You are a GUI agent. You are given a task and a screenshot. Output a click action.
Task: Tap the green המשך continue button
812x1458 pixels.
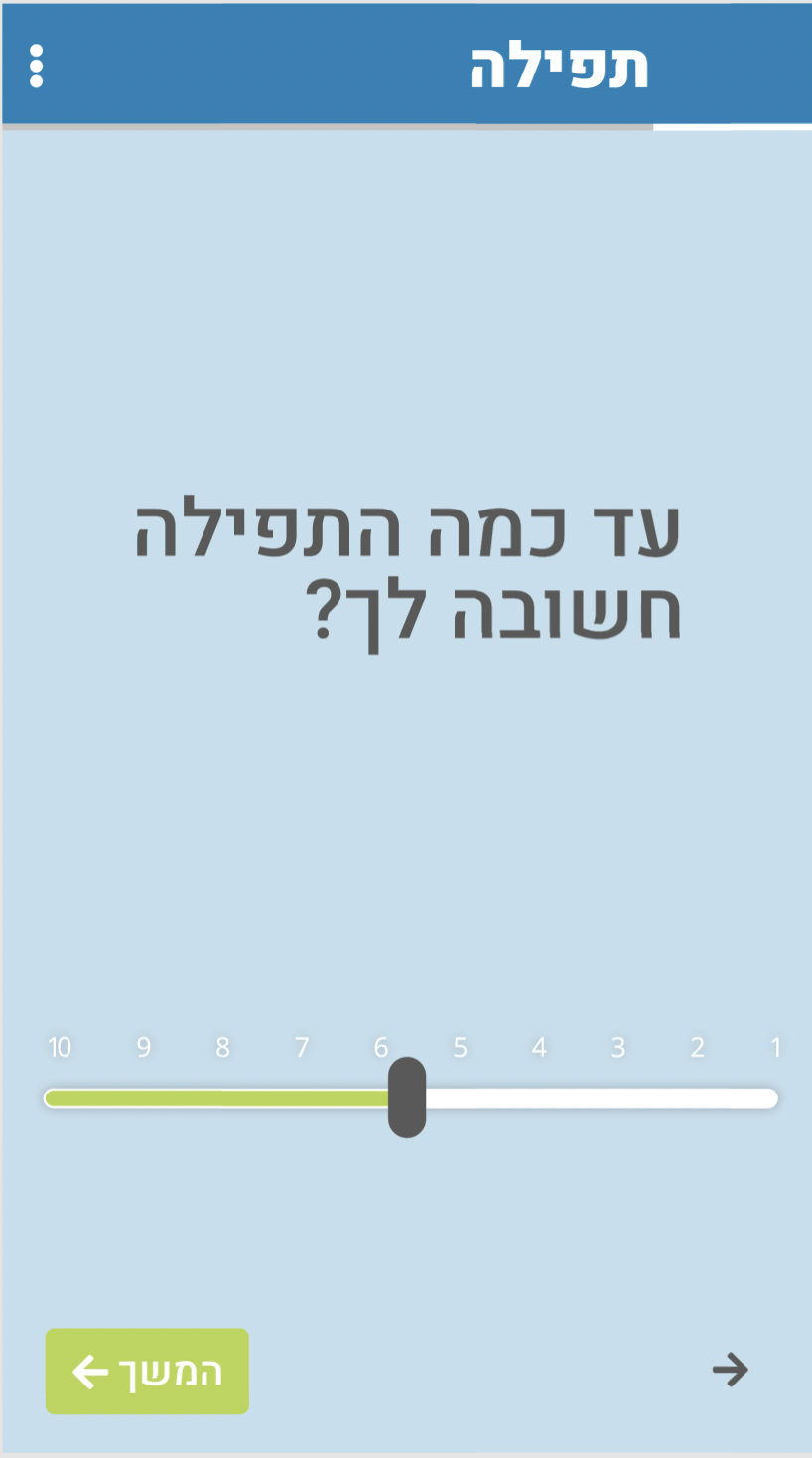click(147, 1372)
